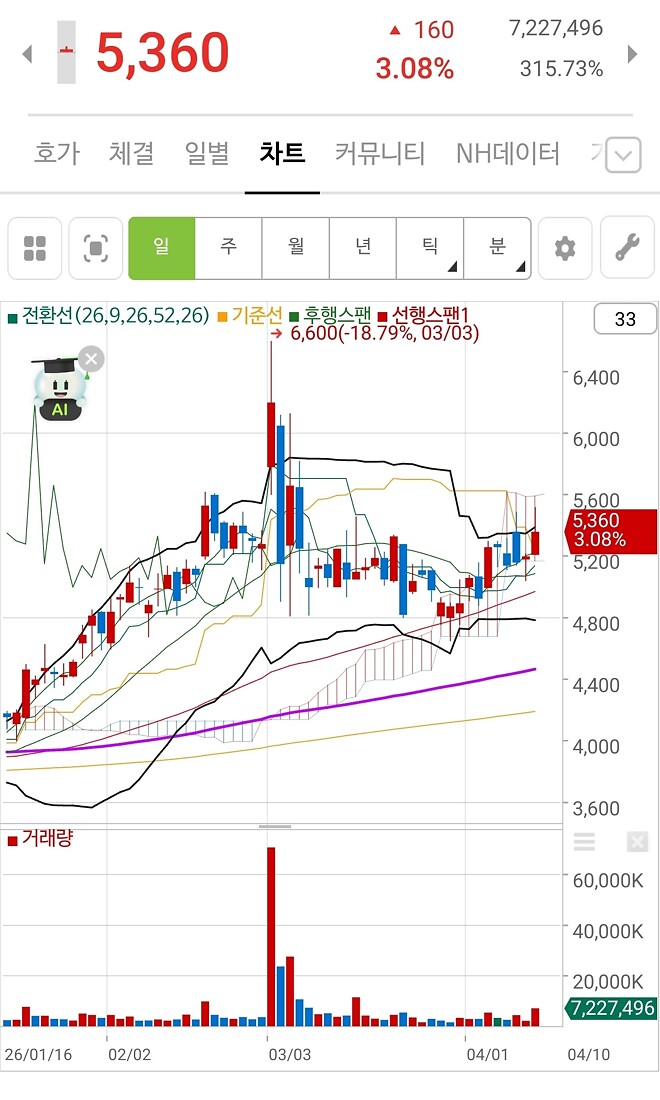
Task: Open the chart grid layout button
Action: (35, 248)
